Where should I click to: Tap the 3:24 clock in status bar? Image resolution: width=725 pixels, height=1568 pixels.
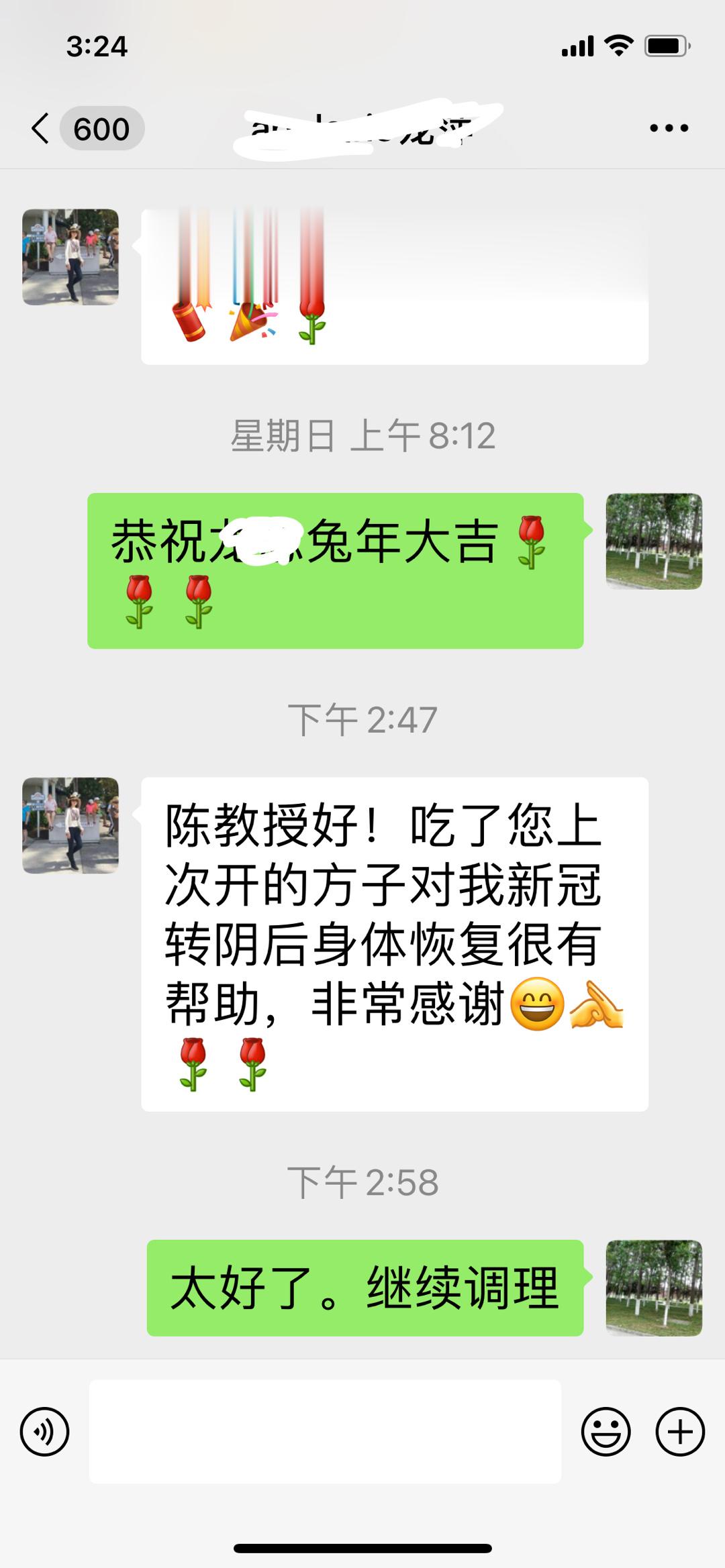point(99,46)
